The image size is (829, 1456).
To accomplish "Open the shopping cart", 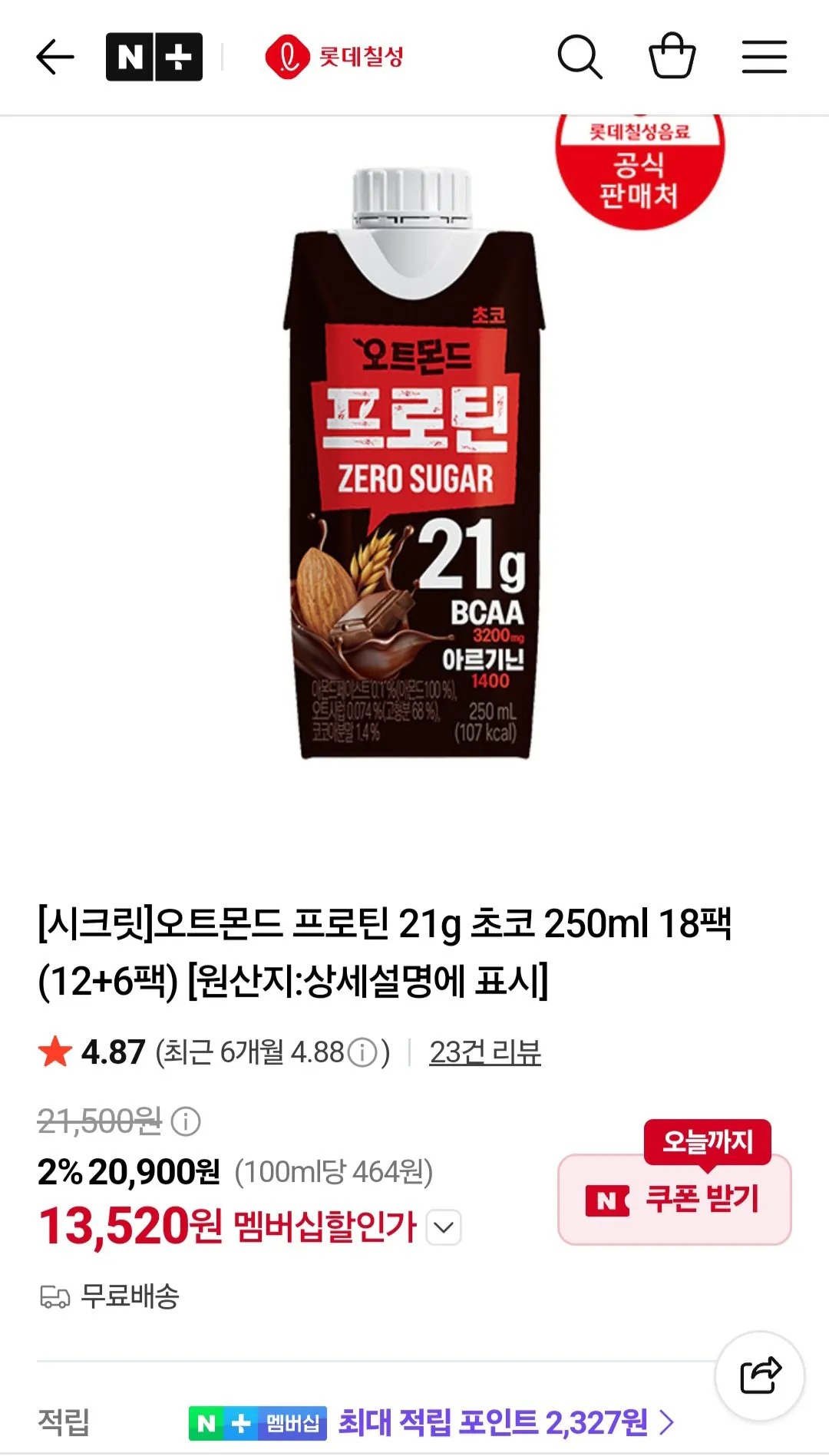I will click(672, 55).
